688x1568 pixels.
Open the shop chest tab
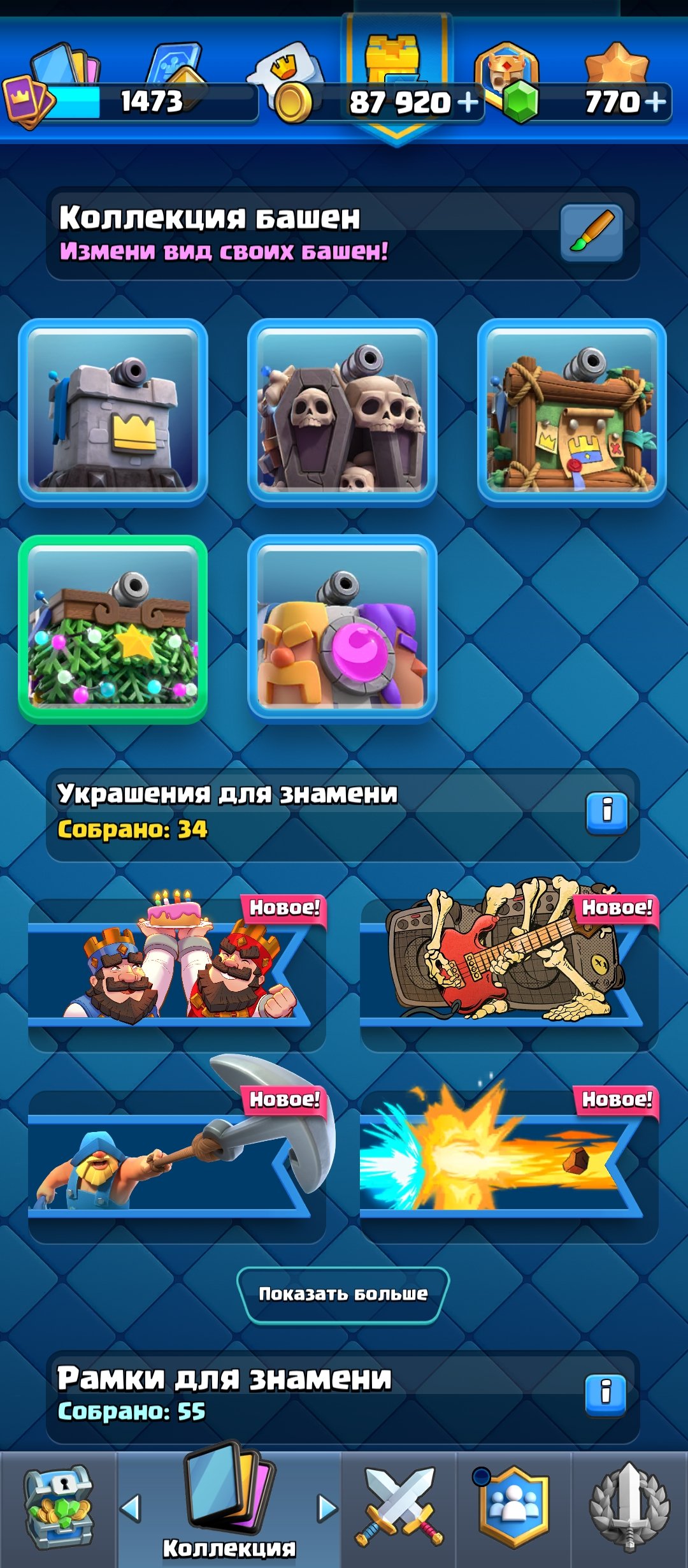coord(59,1508)
